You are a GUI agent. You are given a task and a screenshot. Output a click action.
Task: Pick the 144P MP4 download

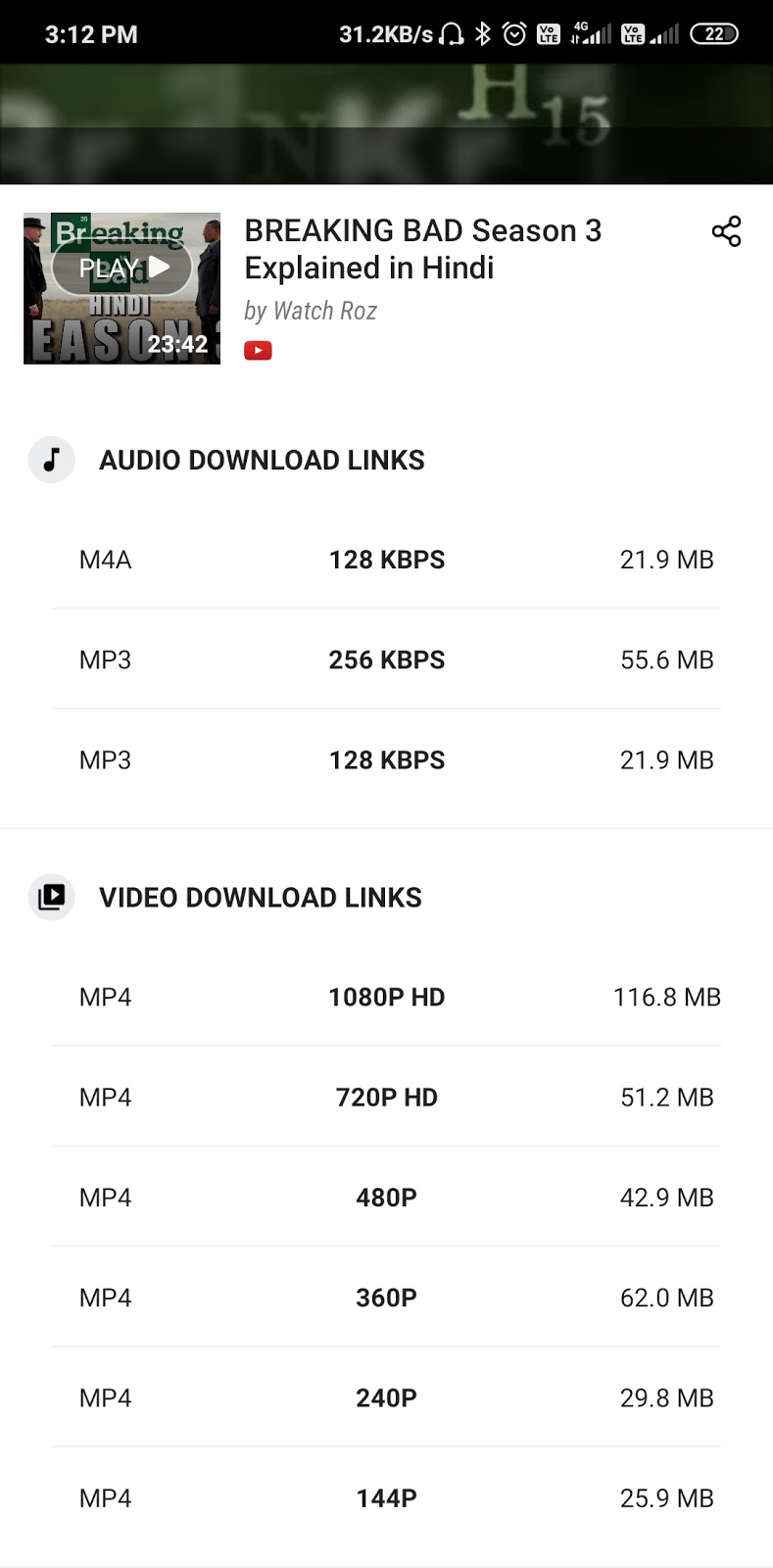click(x=386, y=1497)
